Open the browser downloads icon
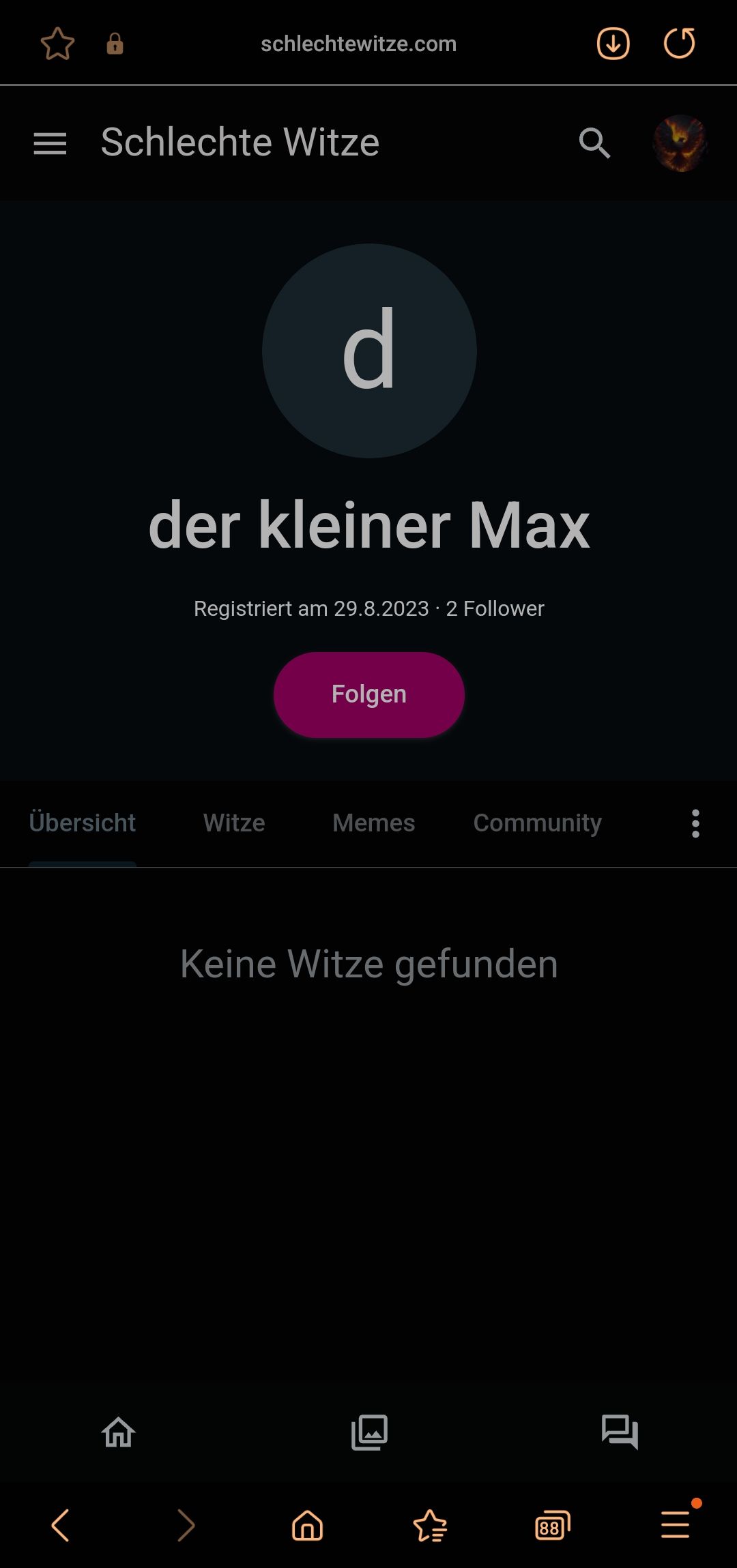This screenshot has width=737, height=1568. coord(613,44)
